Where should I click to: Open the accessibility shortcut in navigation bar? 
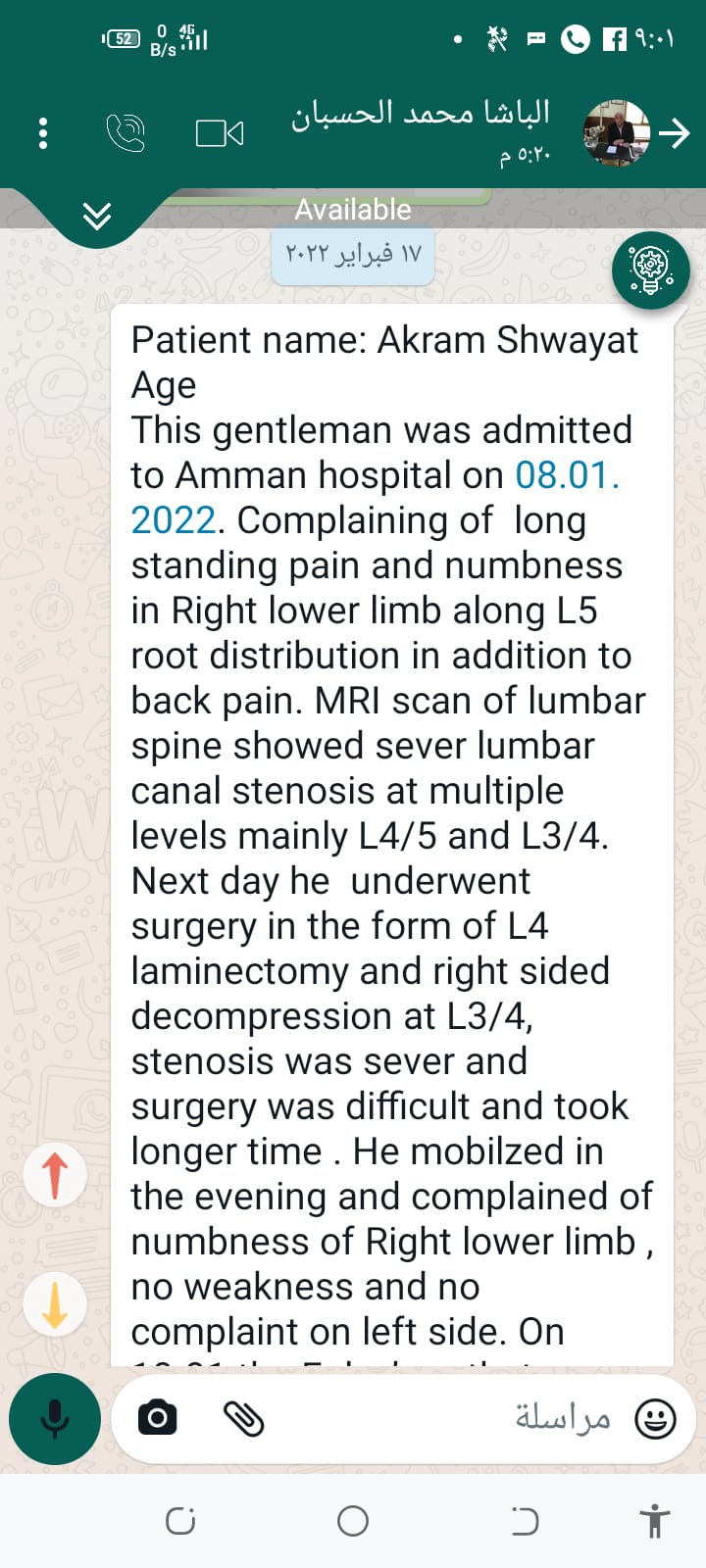pyautogui.click(x=654, y=1521)
